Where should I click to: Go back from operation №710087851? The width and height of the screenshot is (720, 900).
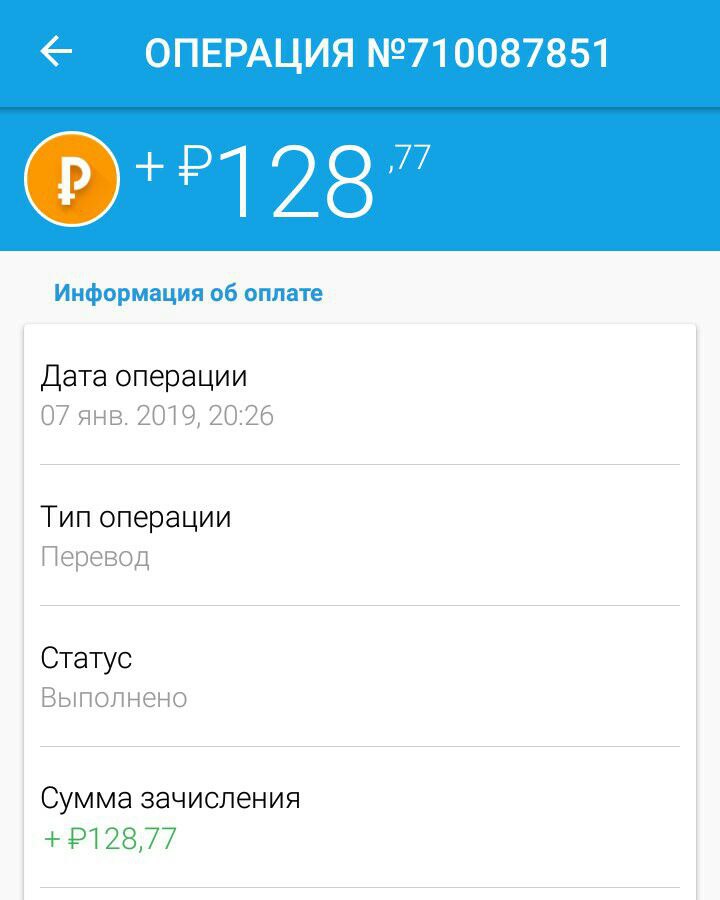[x=56, y=52]
